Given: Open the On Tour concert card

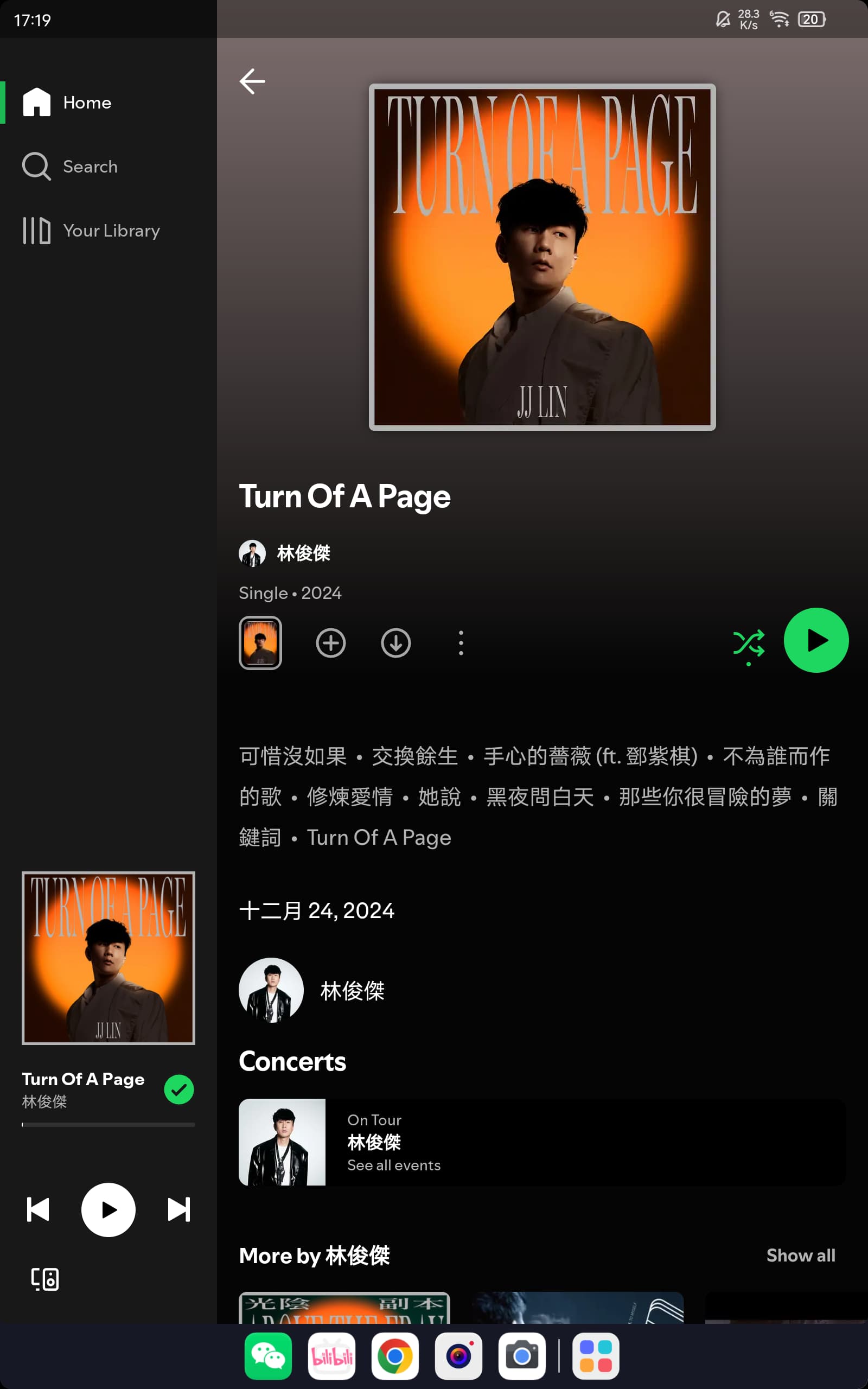Looking at the screenshot, I should [542, 1142].
